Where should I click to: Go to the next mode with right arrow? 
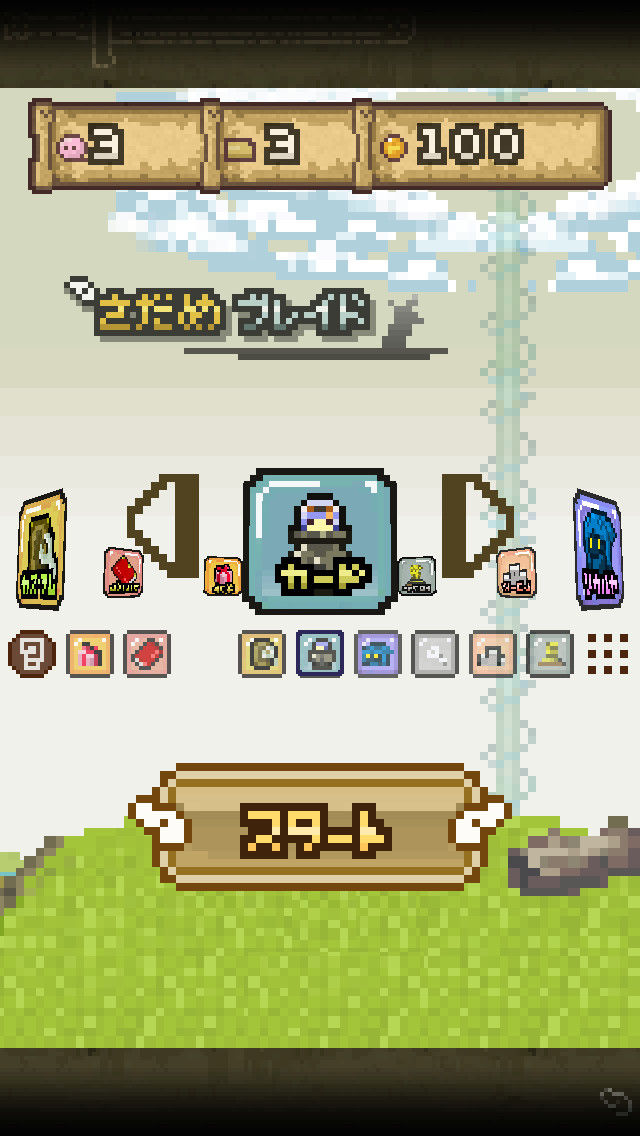[477, 526]
